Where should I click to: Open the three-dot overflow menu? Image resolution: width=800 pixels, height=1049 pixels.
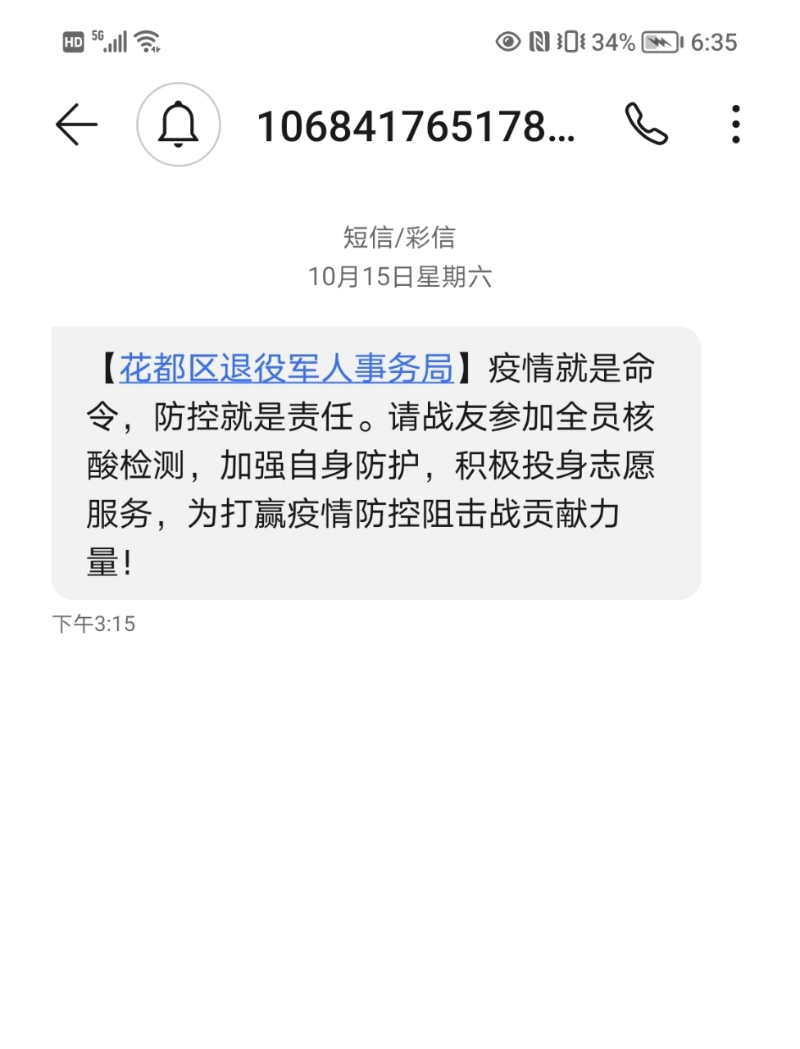point(735,123)
